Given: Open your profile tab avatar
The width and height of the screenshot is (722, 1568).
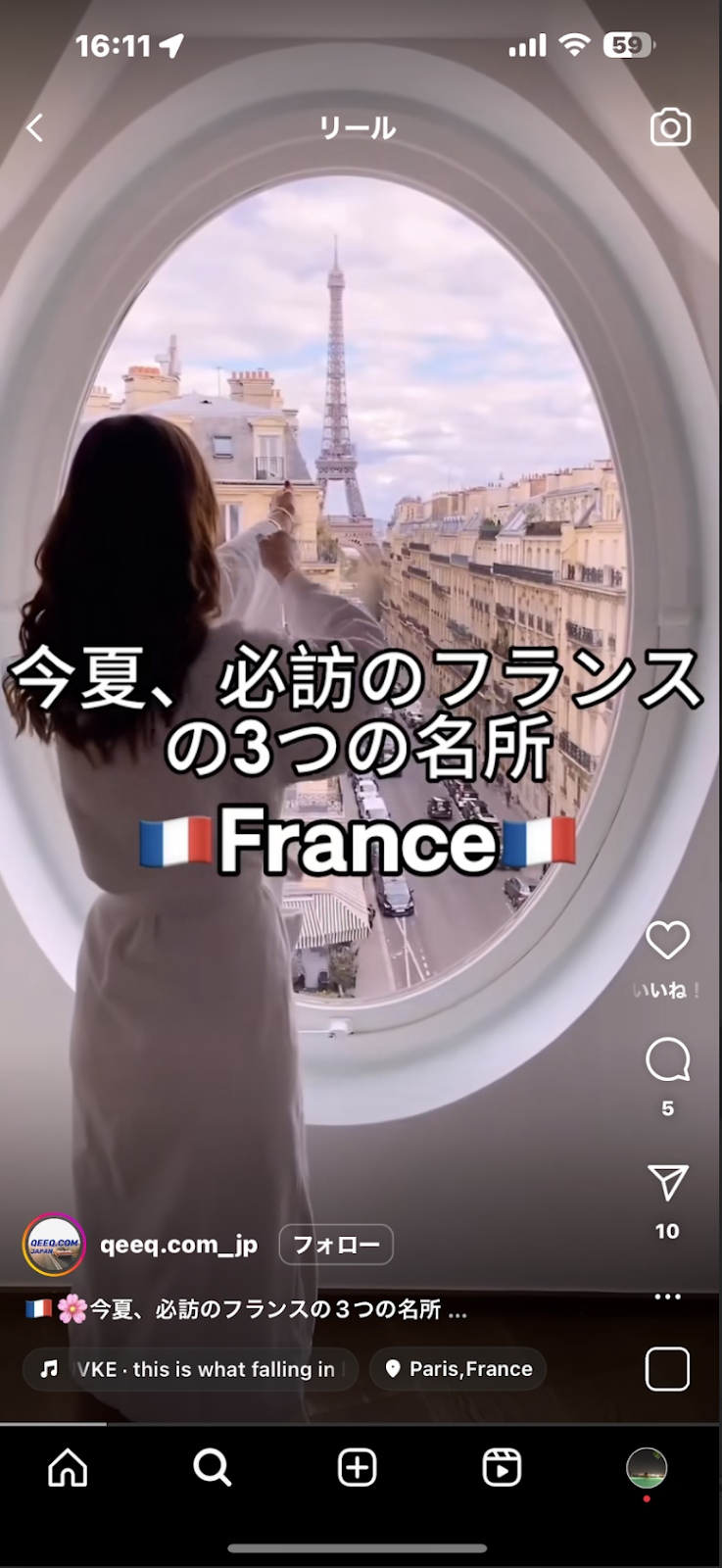Looking at the screenshot, I should pyautogui.click(x=647, y=1468).
